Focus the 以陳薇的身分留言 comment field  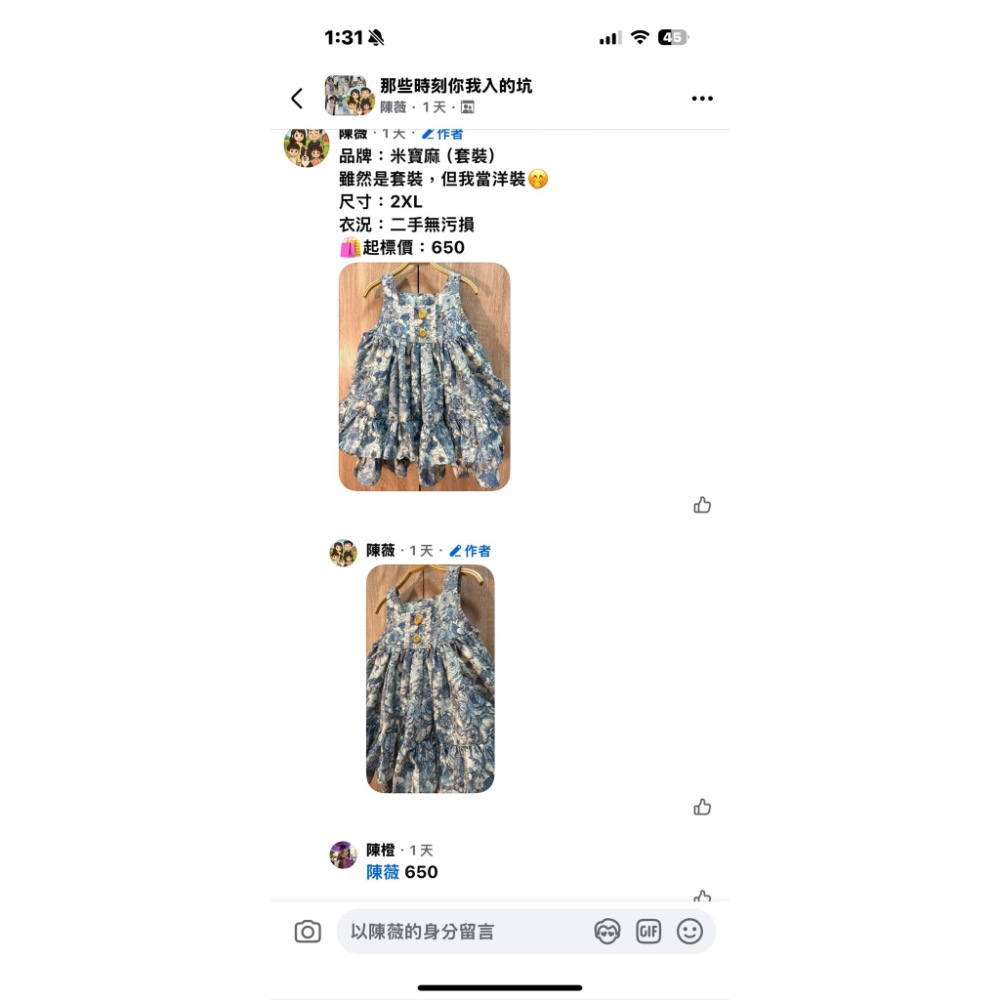coord(460,932)
